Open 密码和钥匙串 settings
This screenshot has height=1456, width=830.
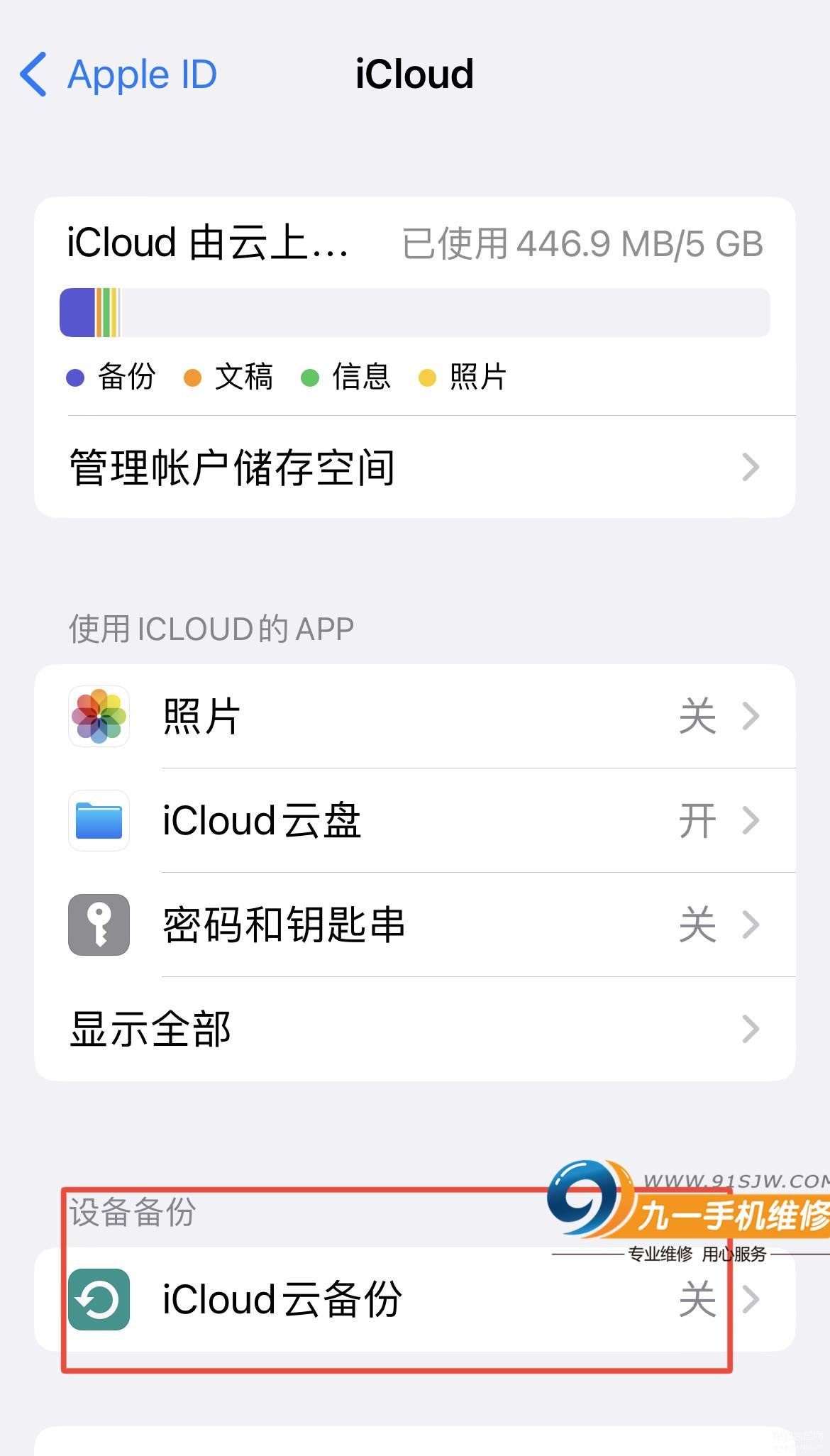414,925
